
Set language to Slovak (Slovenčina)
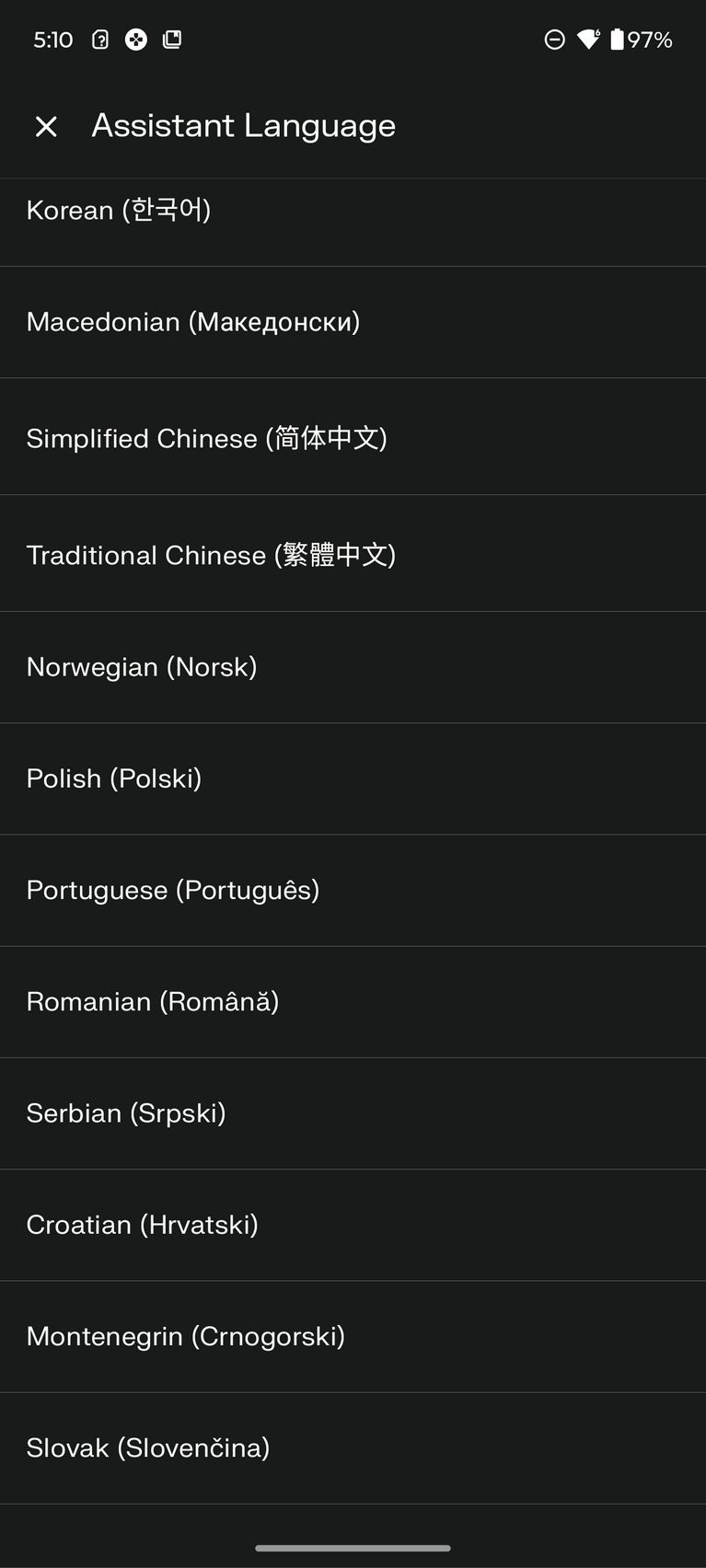coord(353,1448)
